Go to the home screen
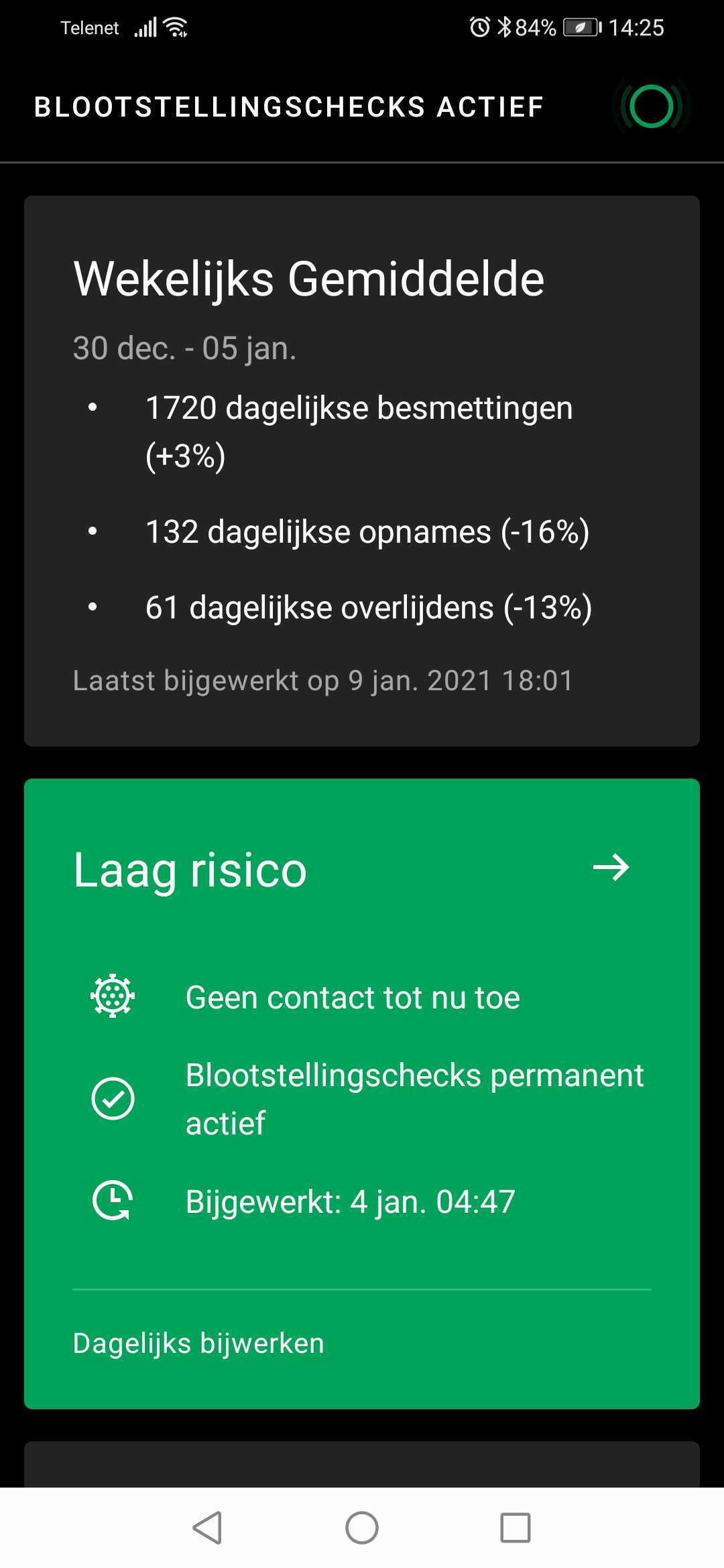Viewport: 724px width, 1568px height. 362,1528
